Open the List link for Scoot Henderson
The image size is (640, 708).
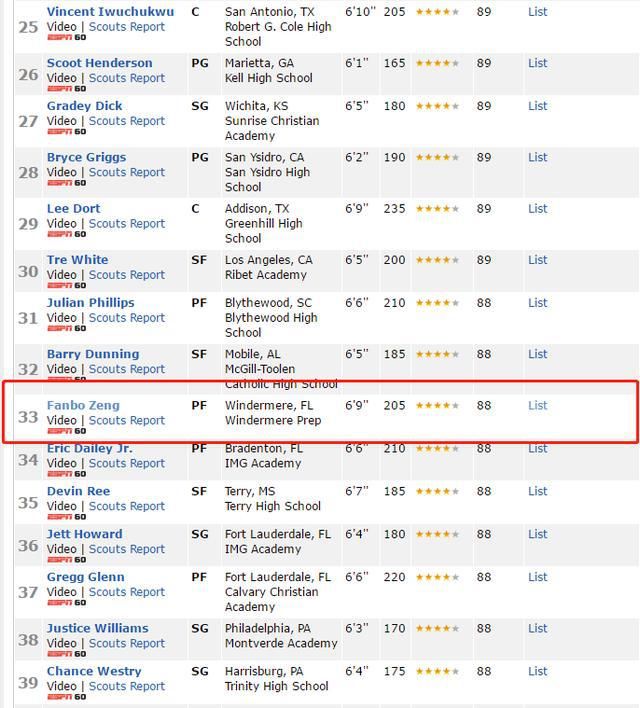[538, 63]
